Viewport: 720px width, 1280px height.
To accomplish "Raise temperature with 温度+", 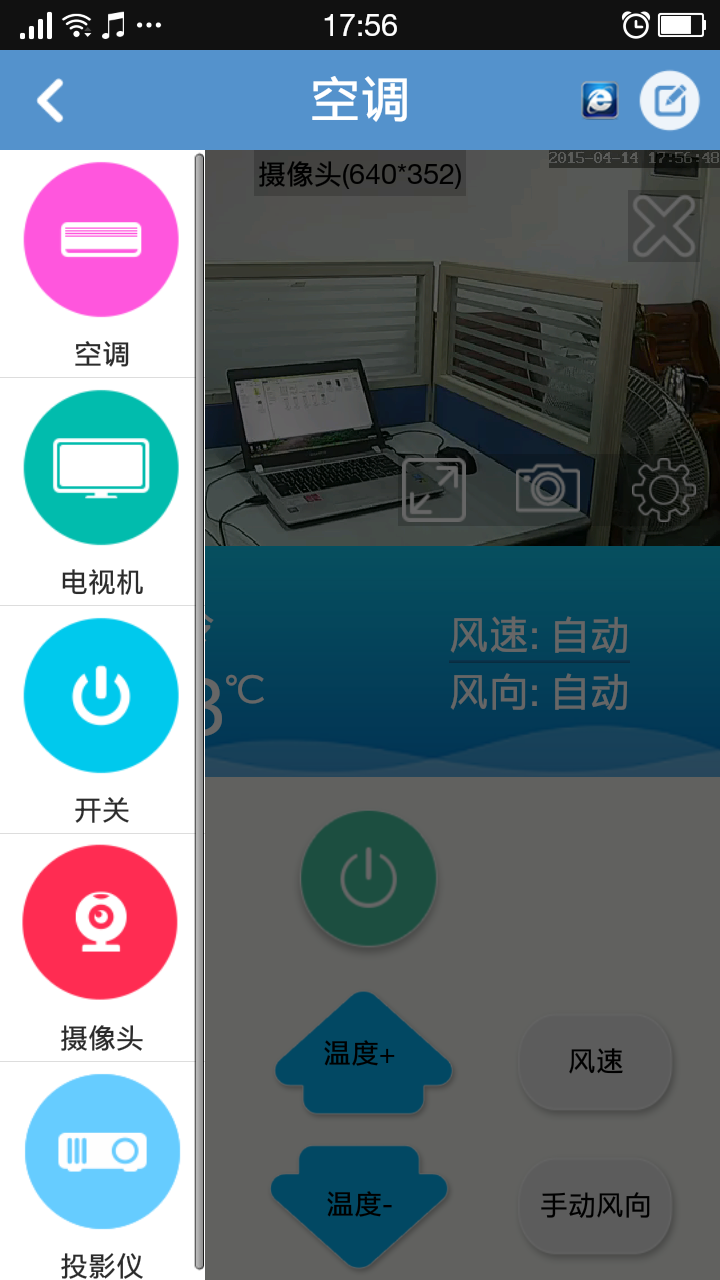I will pos(363,1055).
